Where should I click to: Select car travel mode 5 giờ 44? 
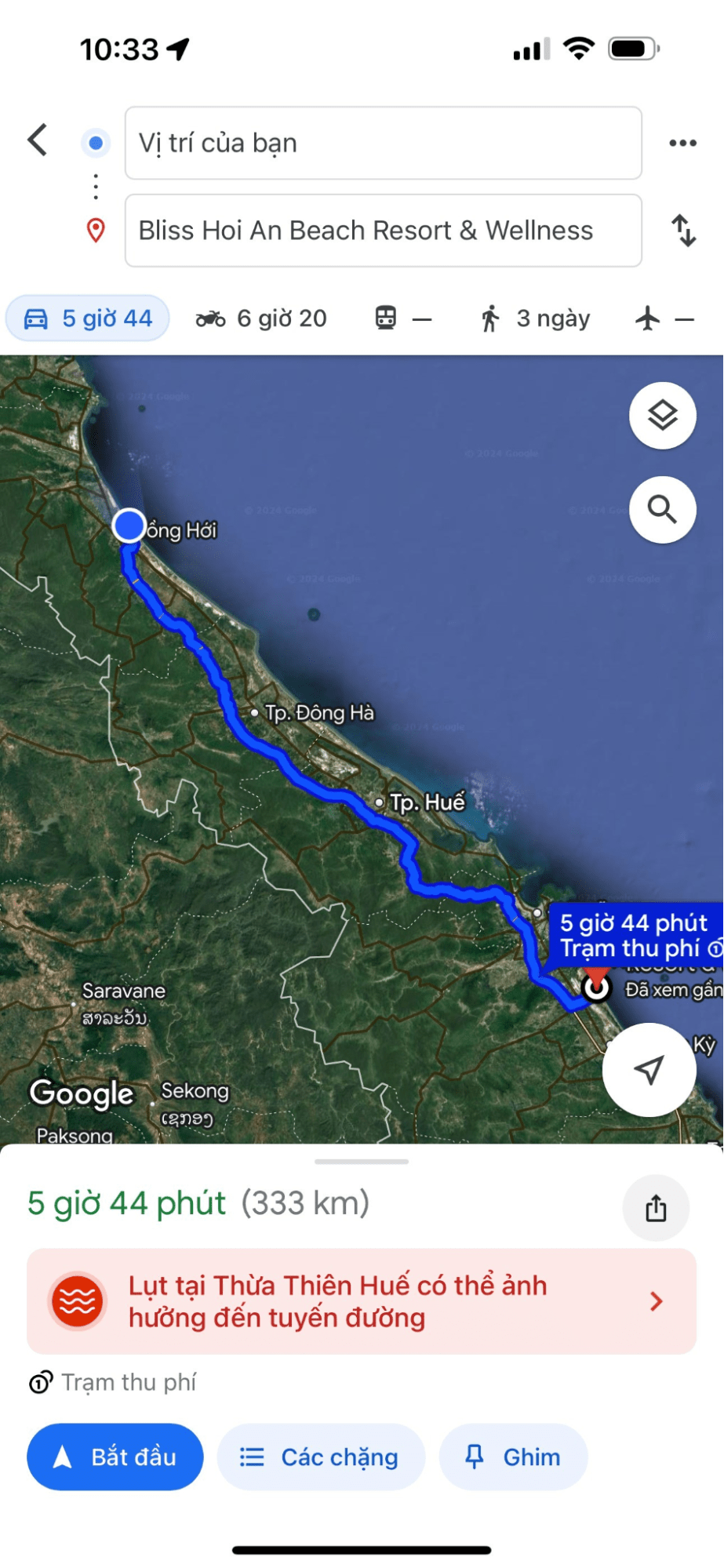point(88,318)
